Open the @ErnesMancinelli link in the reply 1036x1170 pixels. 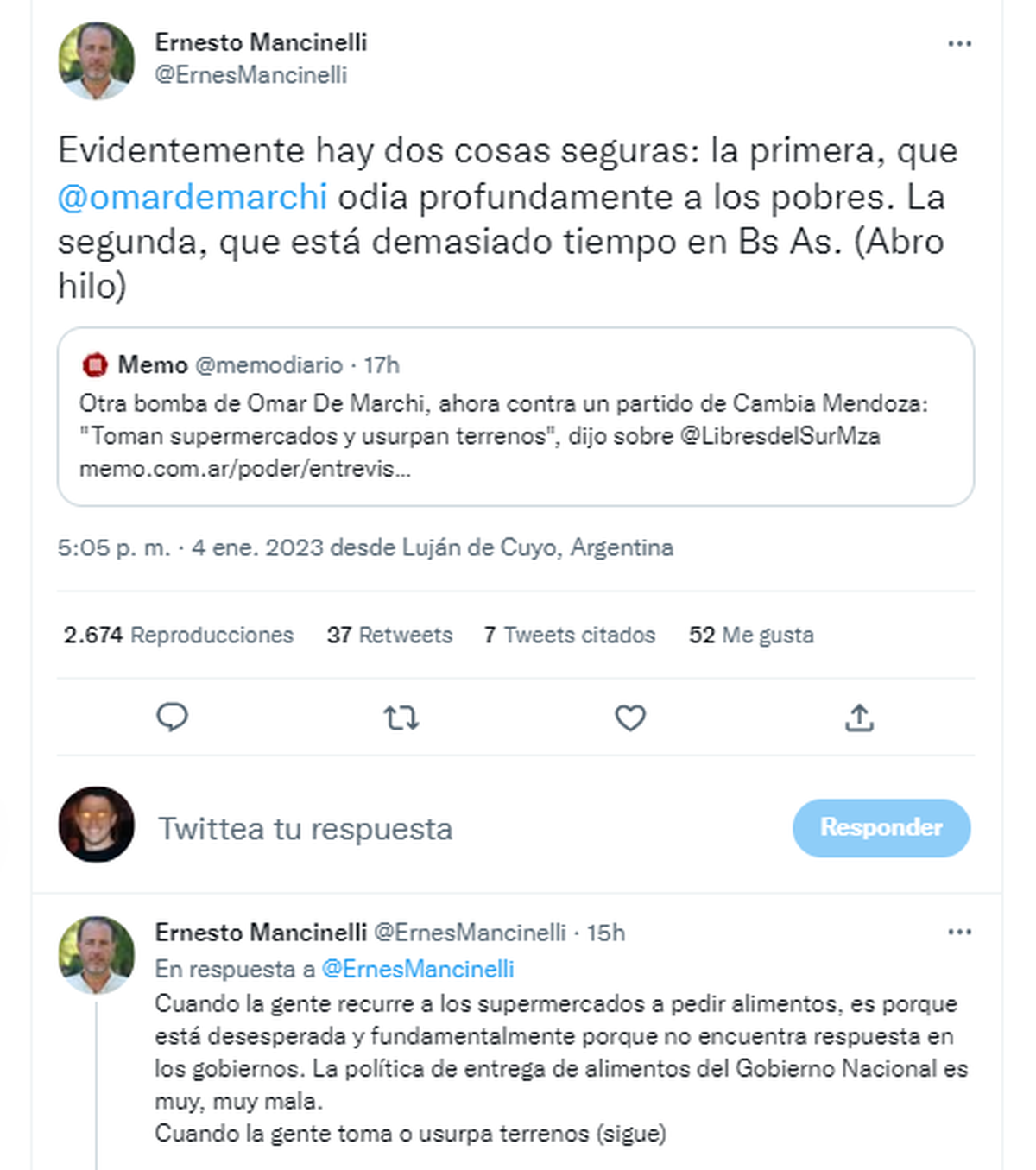(x=418, y=970)
